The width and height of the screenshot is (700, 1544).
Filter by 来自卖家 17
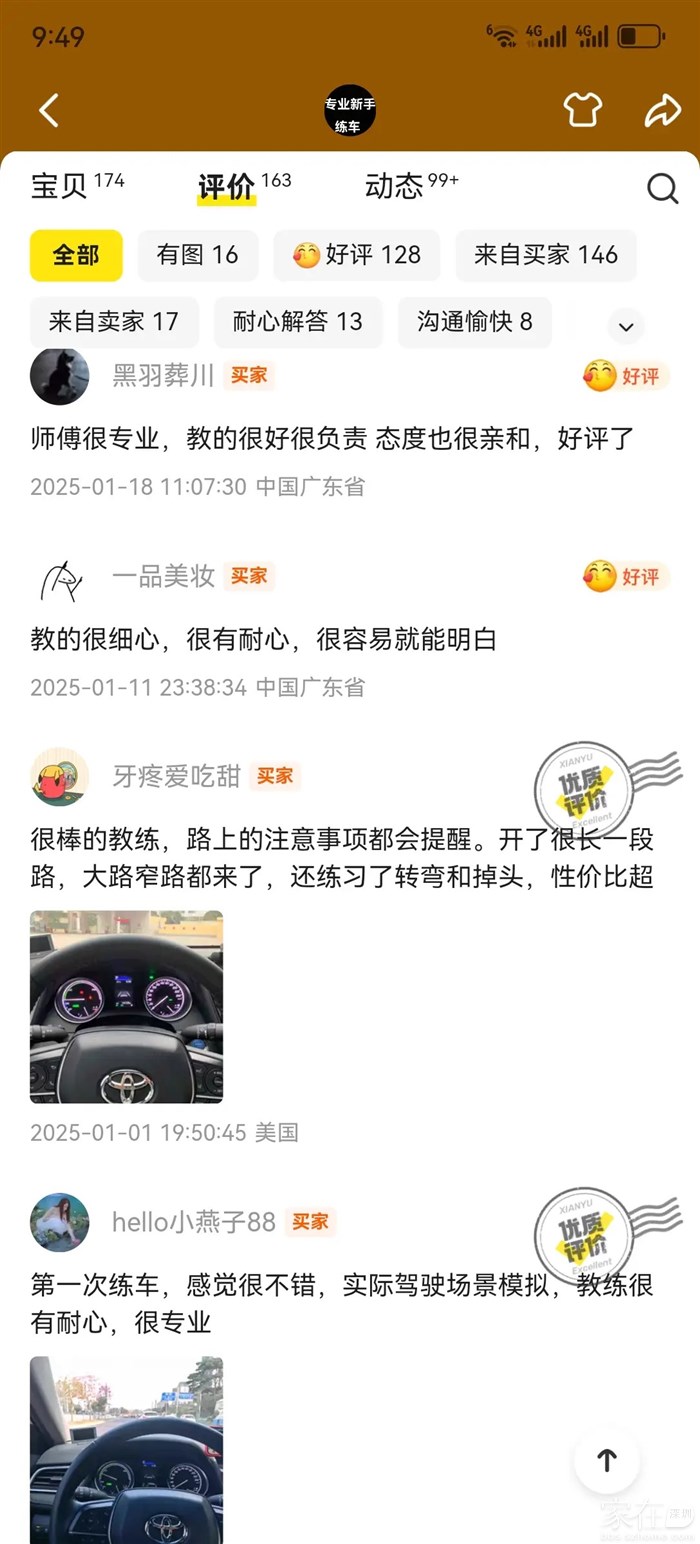[113, 322]
